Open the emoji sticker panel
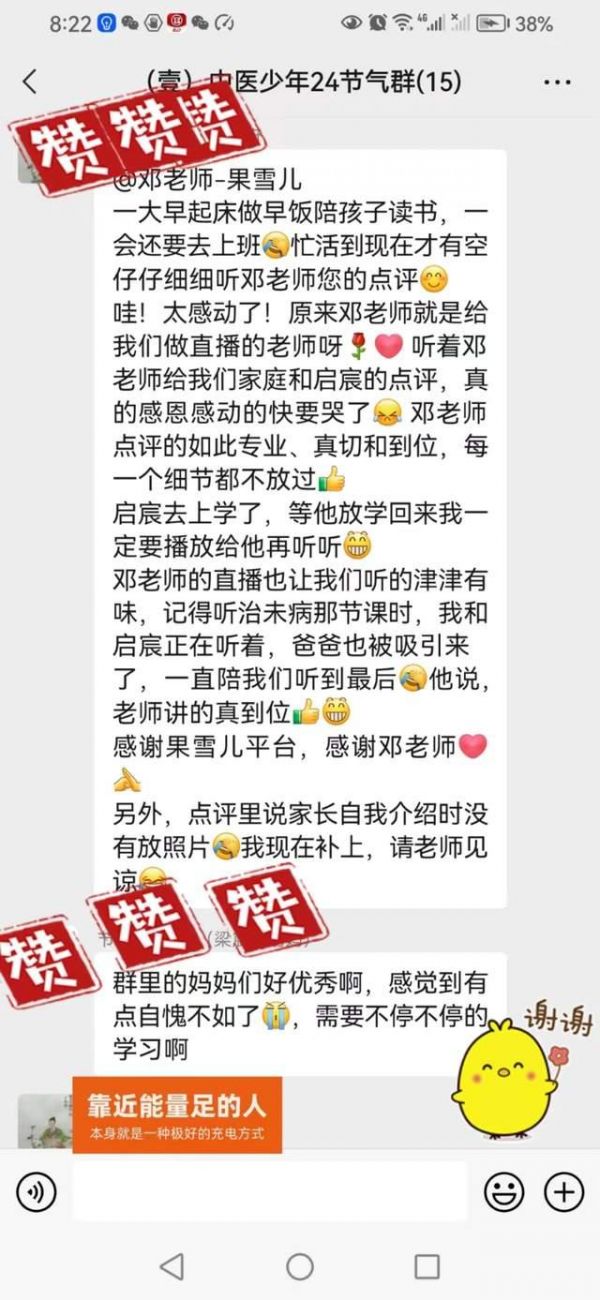Image resolution: width=600 pixels, height=1300 pixels. click(504, 1191)
